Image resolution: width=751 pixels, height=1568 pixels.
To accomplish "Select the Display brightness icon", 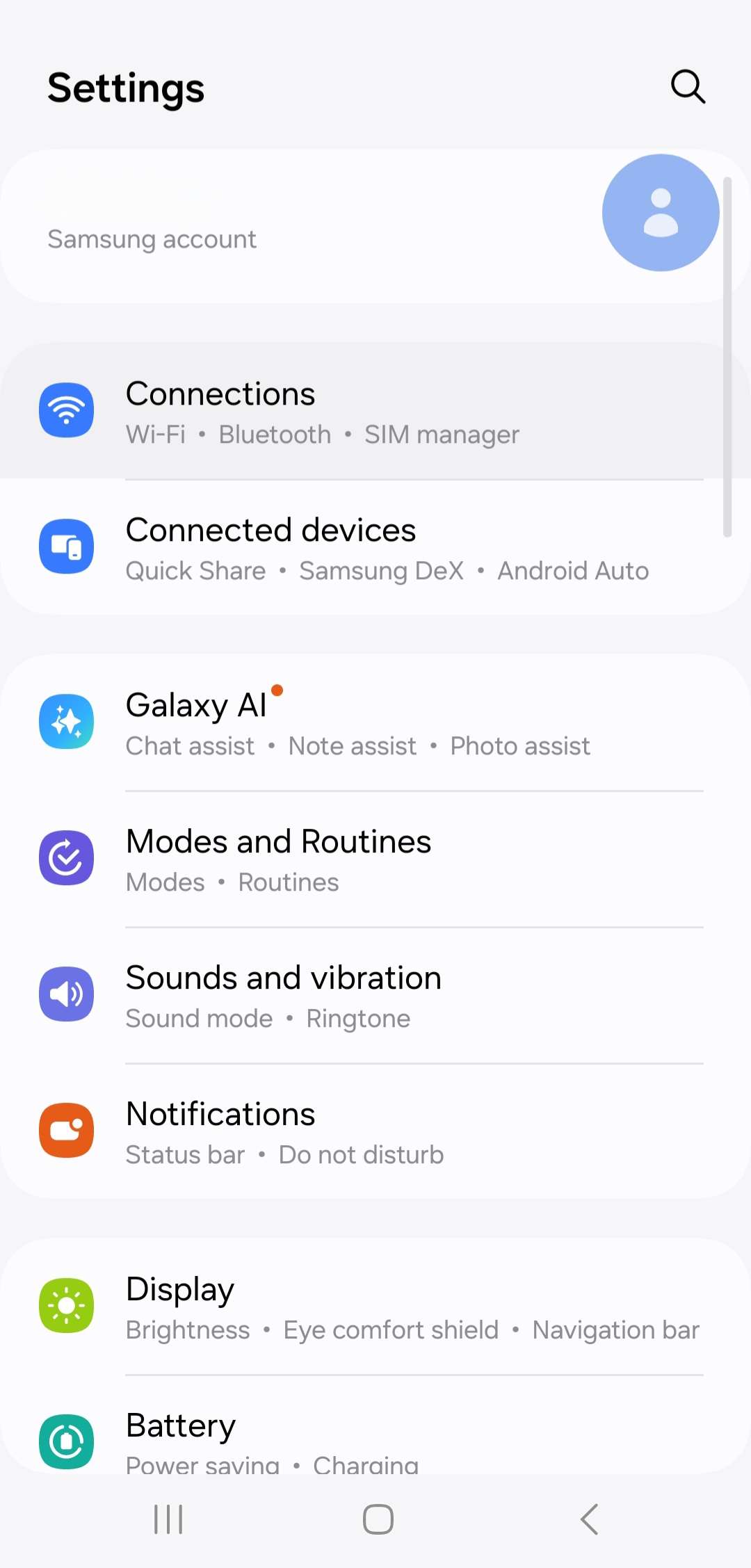I will pyautogui.click(x=66, y=1306).
